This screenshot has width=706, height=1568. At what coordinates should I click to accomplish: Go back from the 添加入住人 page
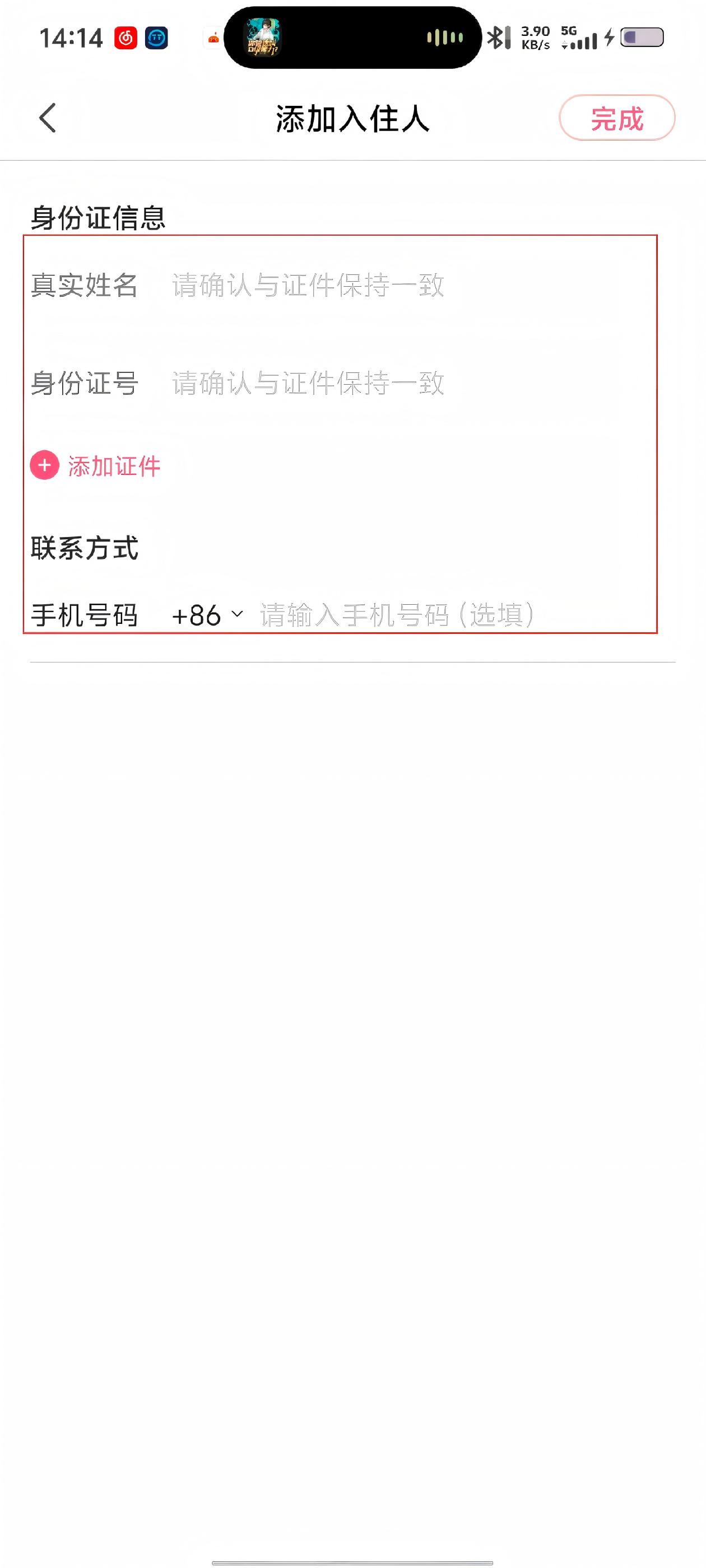[48, 118]
